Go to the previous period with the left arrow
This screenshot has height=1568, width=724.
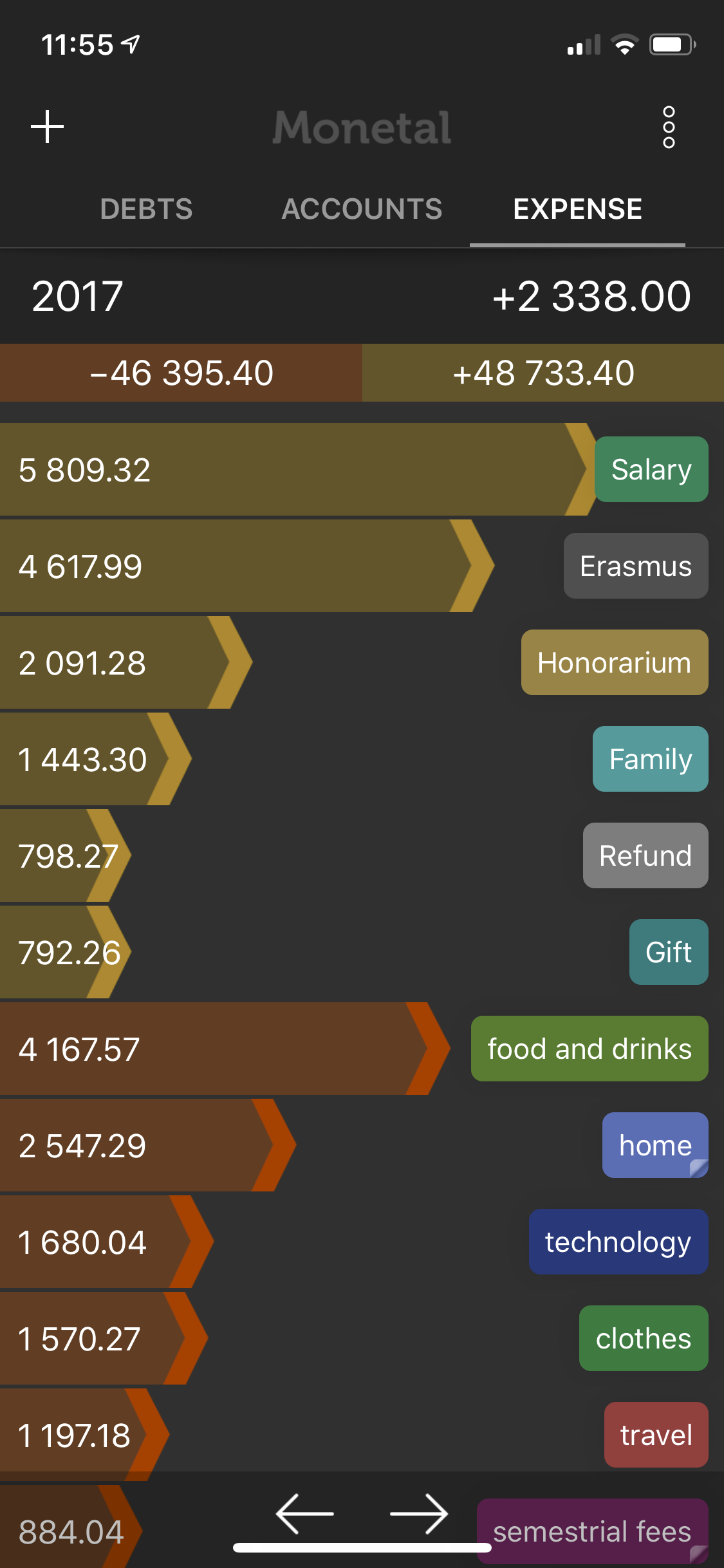pyautogui.click(x=304, y=1513)
